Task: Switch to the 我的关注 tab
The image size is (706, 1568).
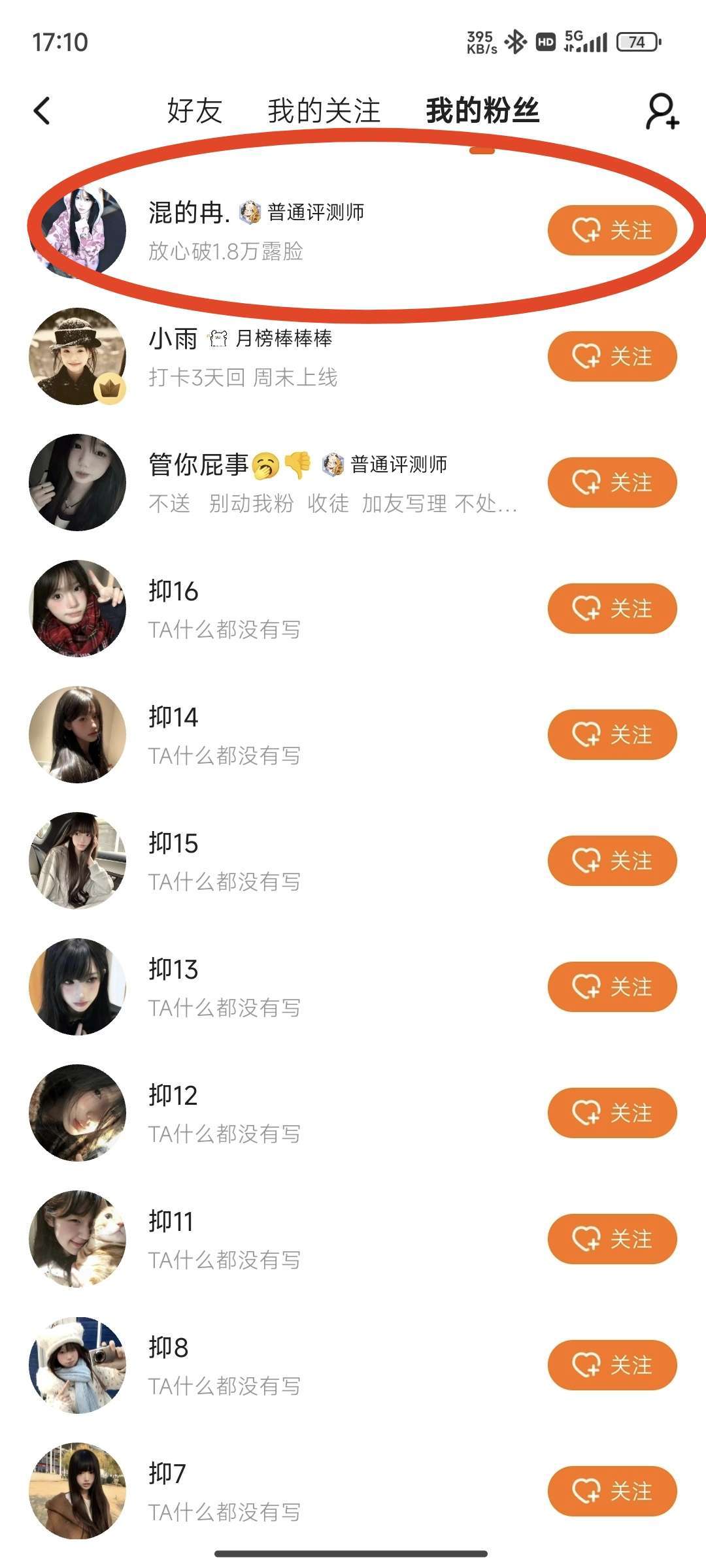Action: (324, 110)
